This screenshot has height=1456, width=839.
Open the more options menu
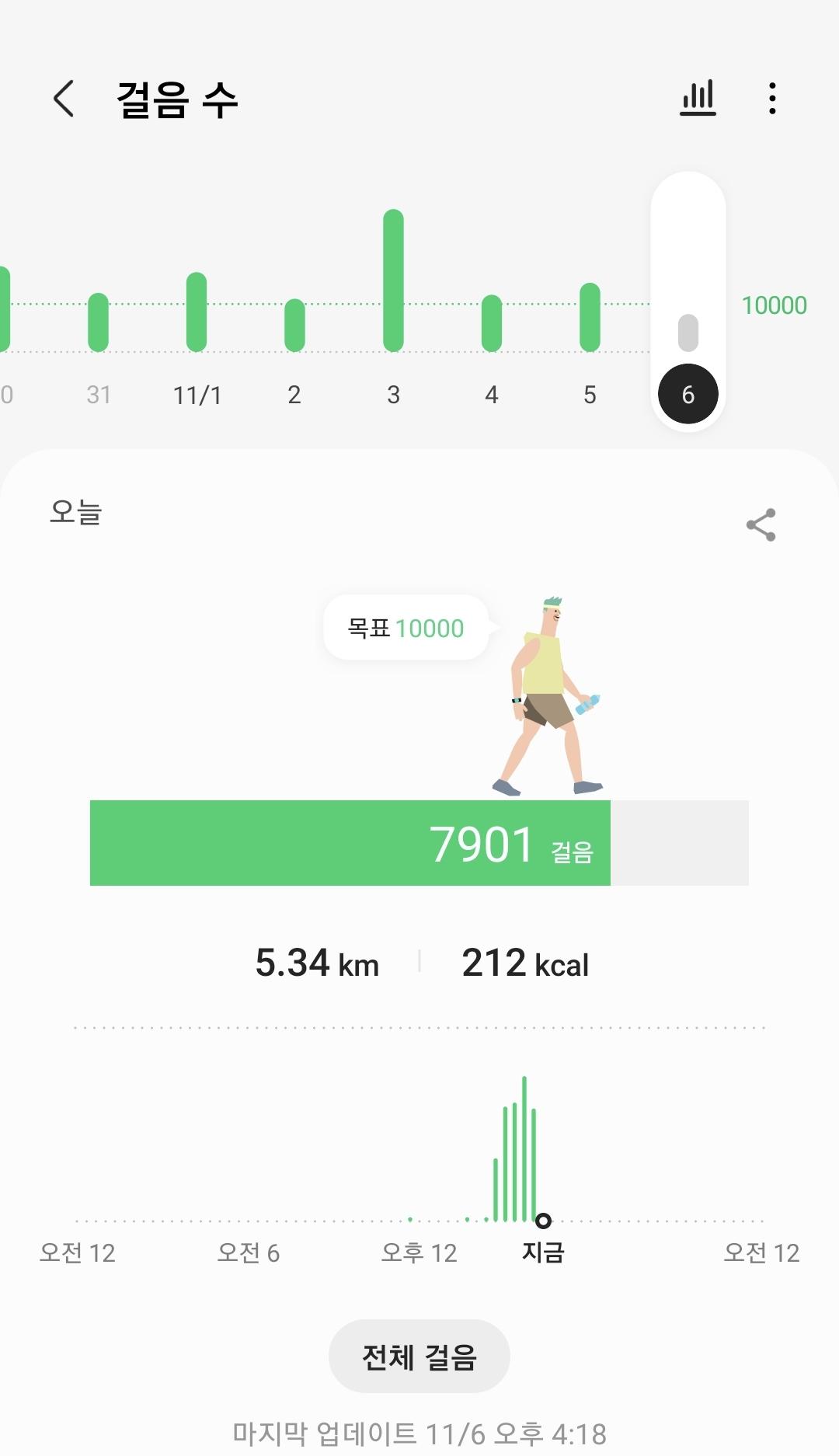pyautogui.click(x=771, y=99)
